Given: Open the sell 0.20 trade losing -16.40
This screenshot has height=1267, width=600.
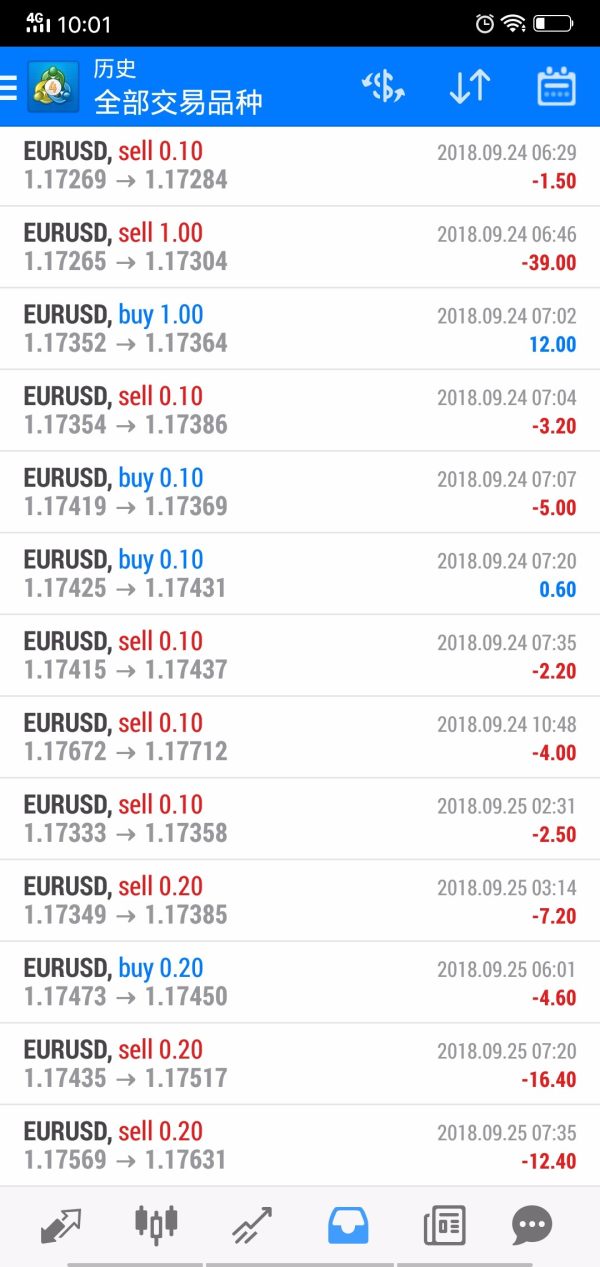Looking at the screenshot, I should point(300,1064).
